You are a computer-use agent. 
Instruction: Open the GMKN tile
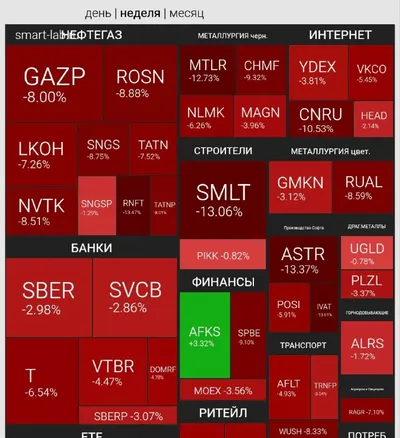pos(300,188)
